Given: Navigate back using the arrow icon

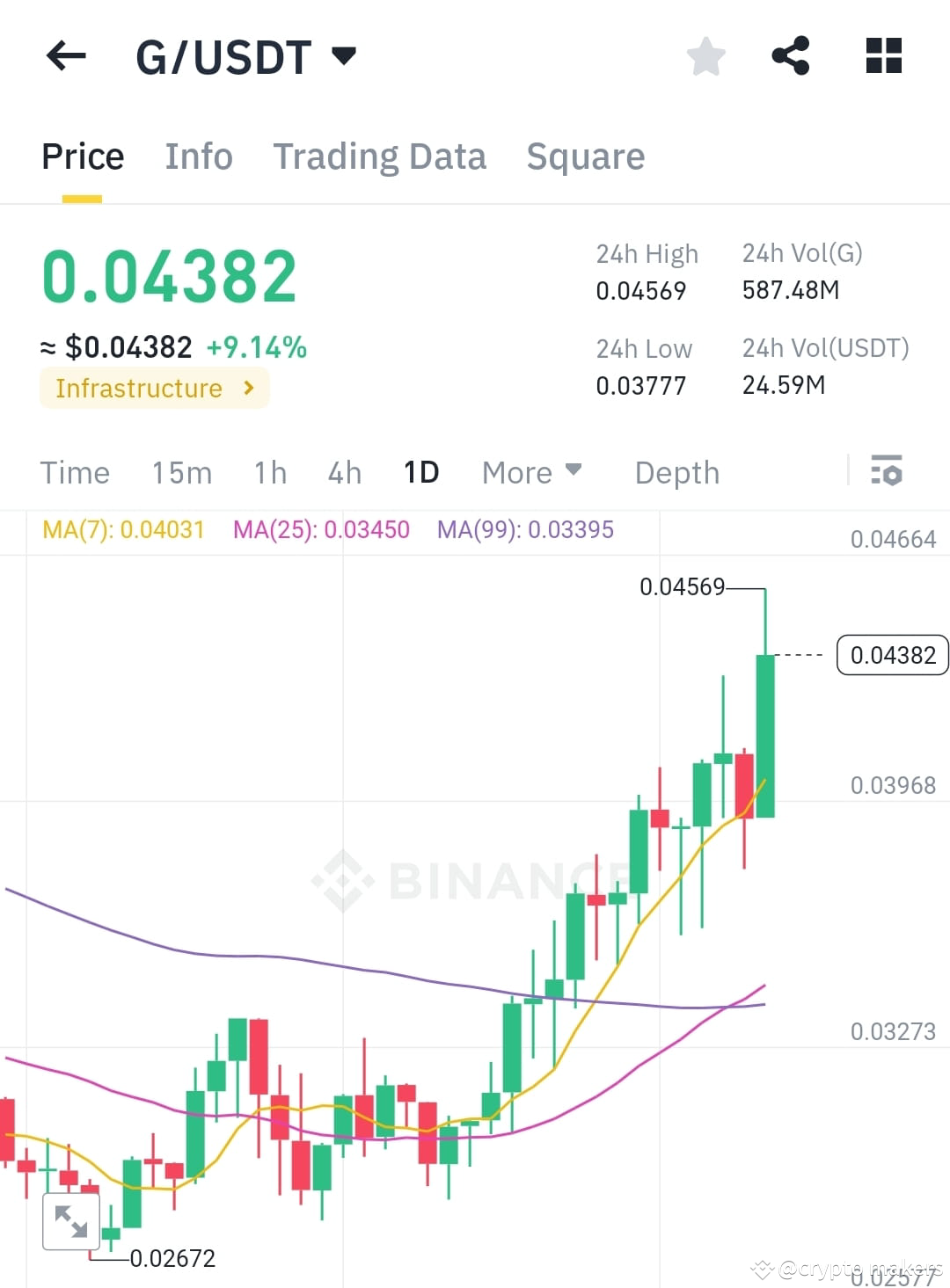Looking at the screenshot, I should [x=65, y=55].
